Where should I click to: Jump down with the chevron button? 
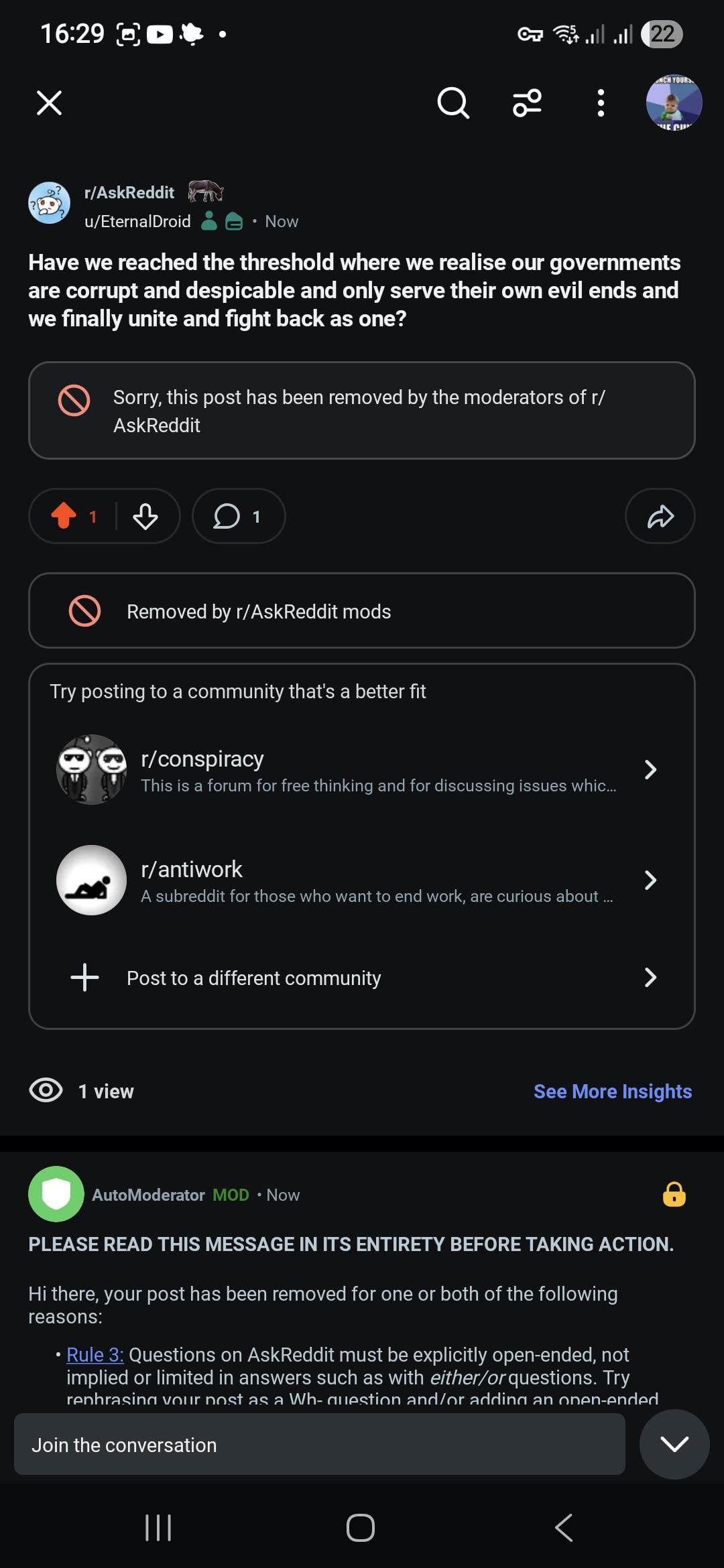(674, 1444)
